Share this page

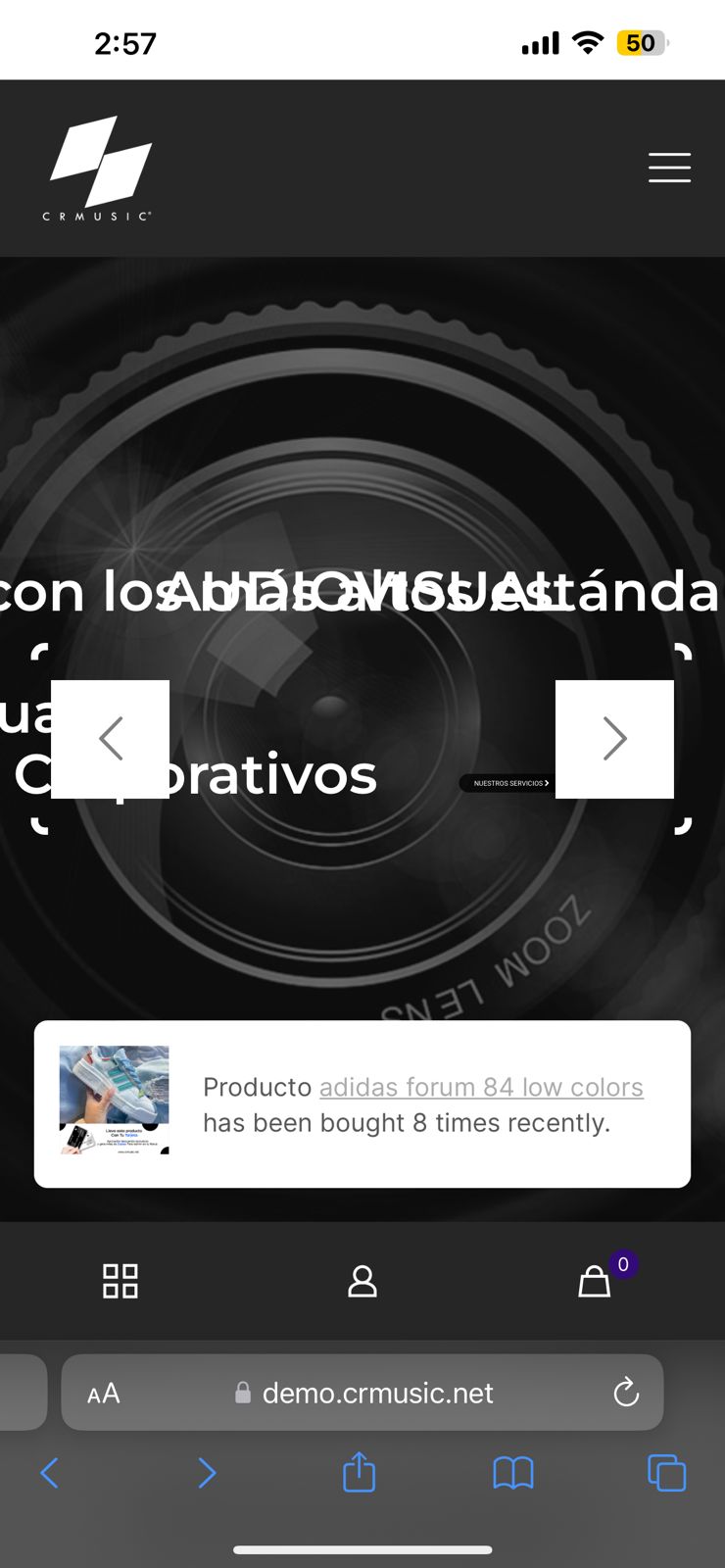click(359, 1472)
